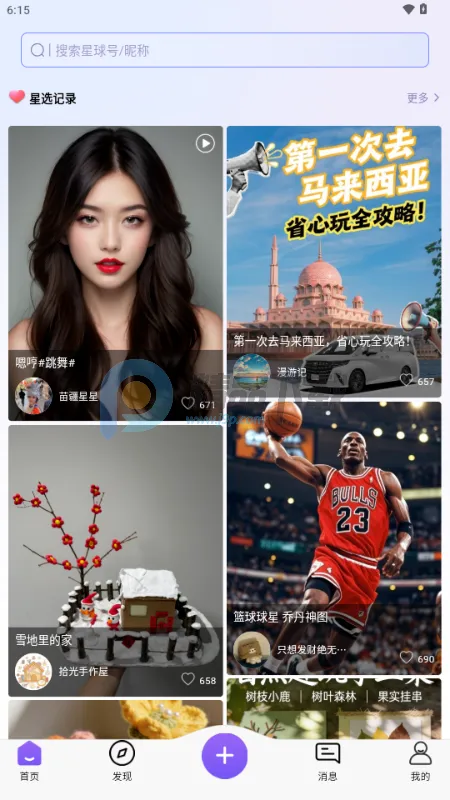Tap the search box for 星球号/昵称

(224, 50)
